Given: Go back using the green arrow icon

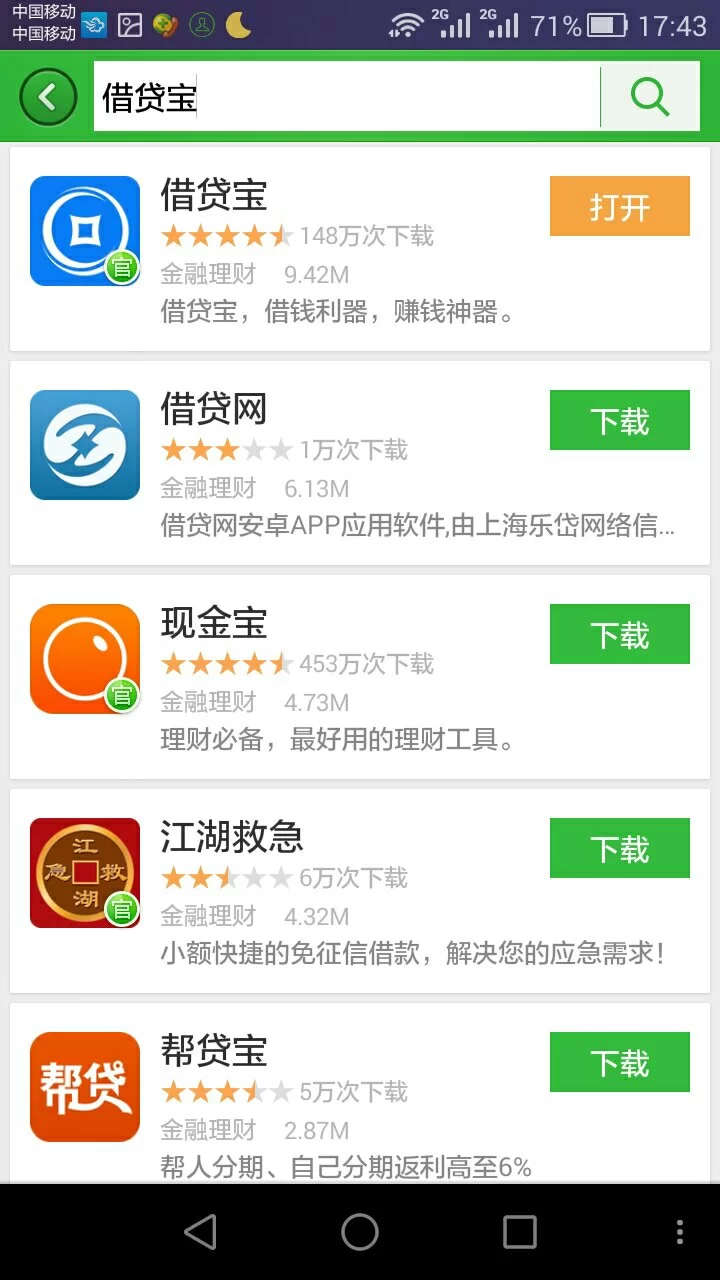Looking at the screenshot, I should (47, 97).
